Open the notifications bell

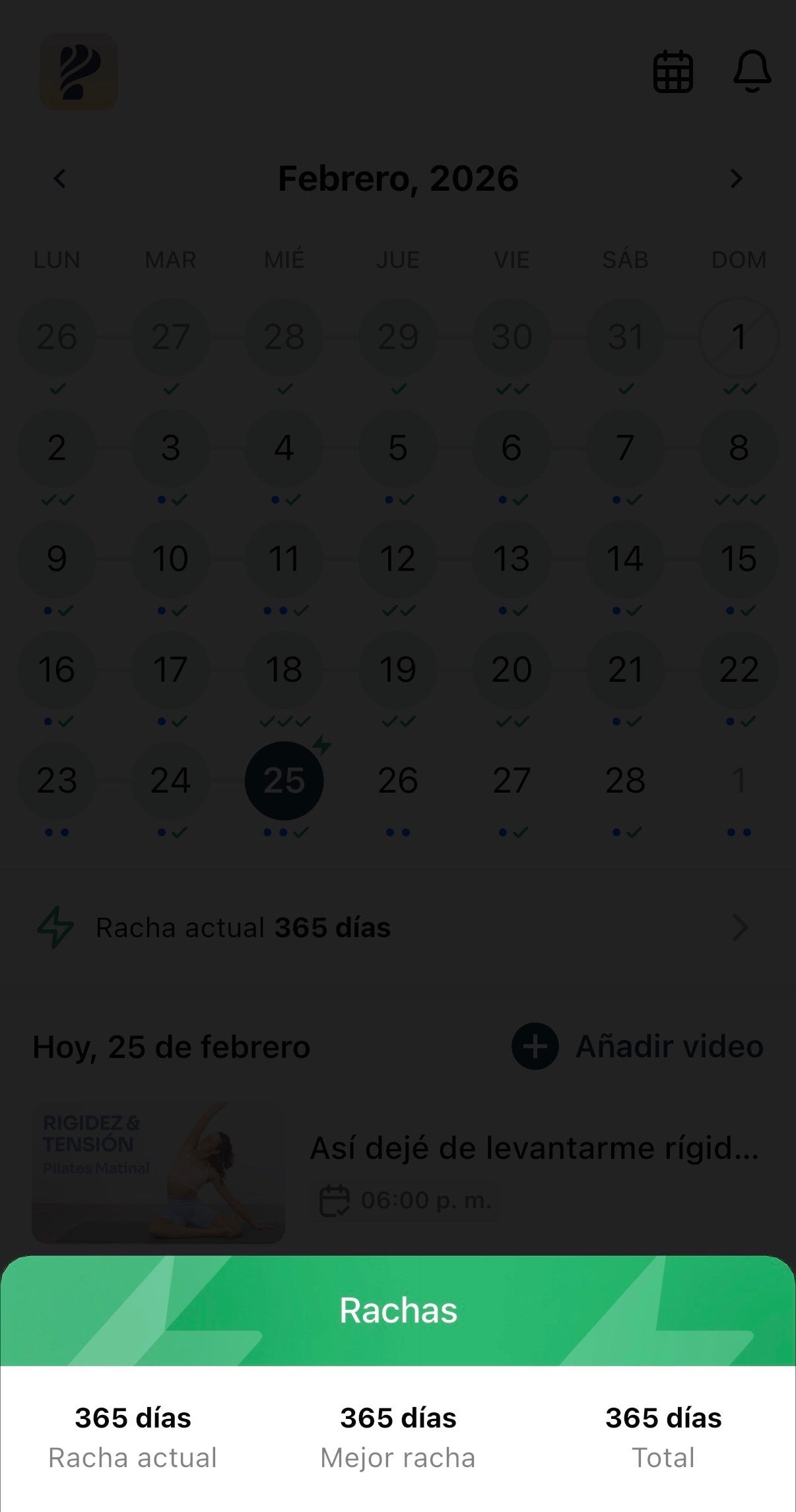(x=752, y=71)
